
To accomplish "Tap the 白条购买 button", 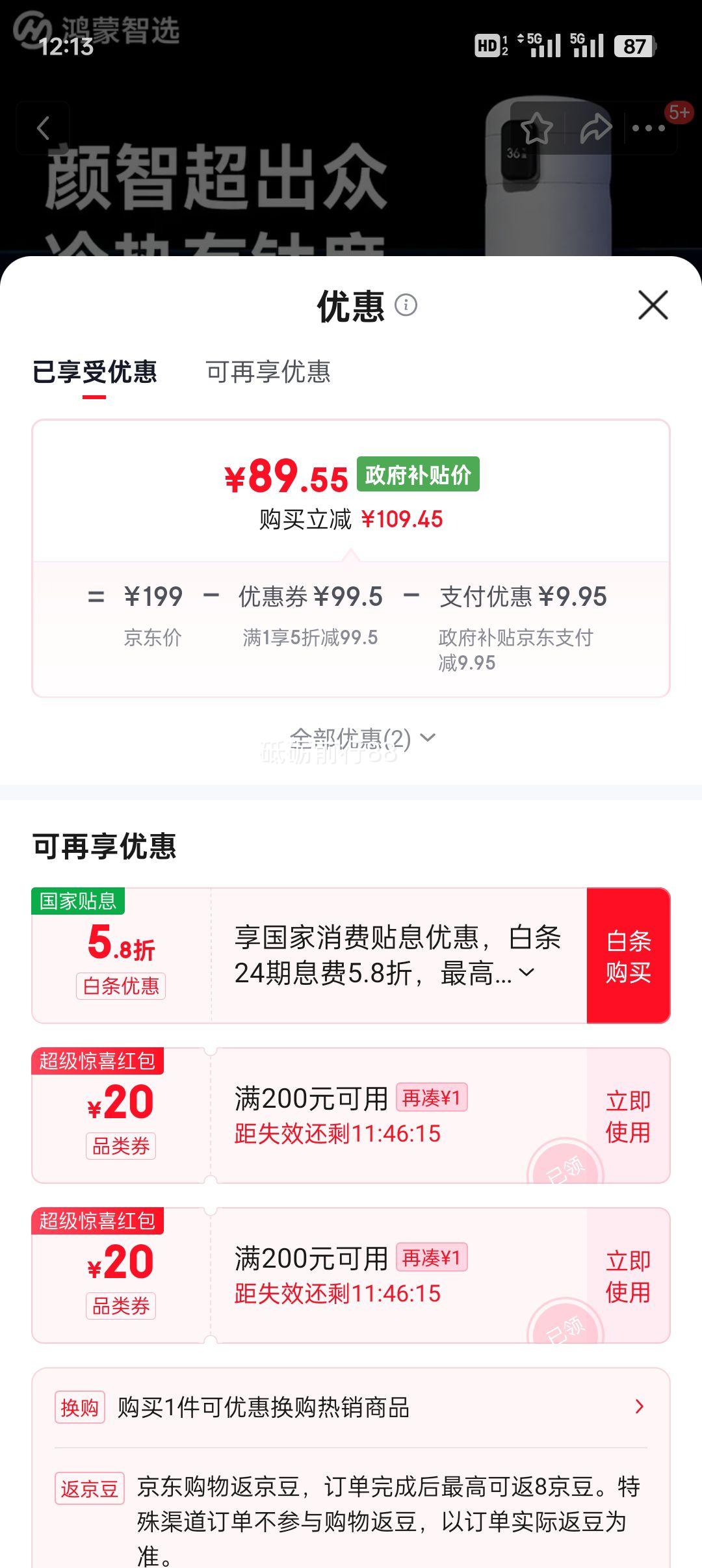I will point(628,956).
